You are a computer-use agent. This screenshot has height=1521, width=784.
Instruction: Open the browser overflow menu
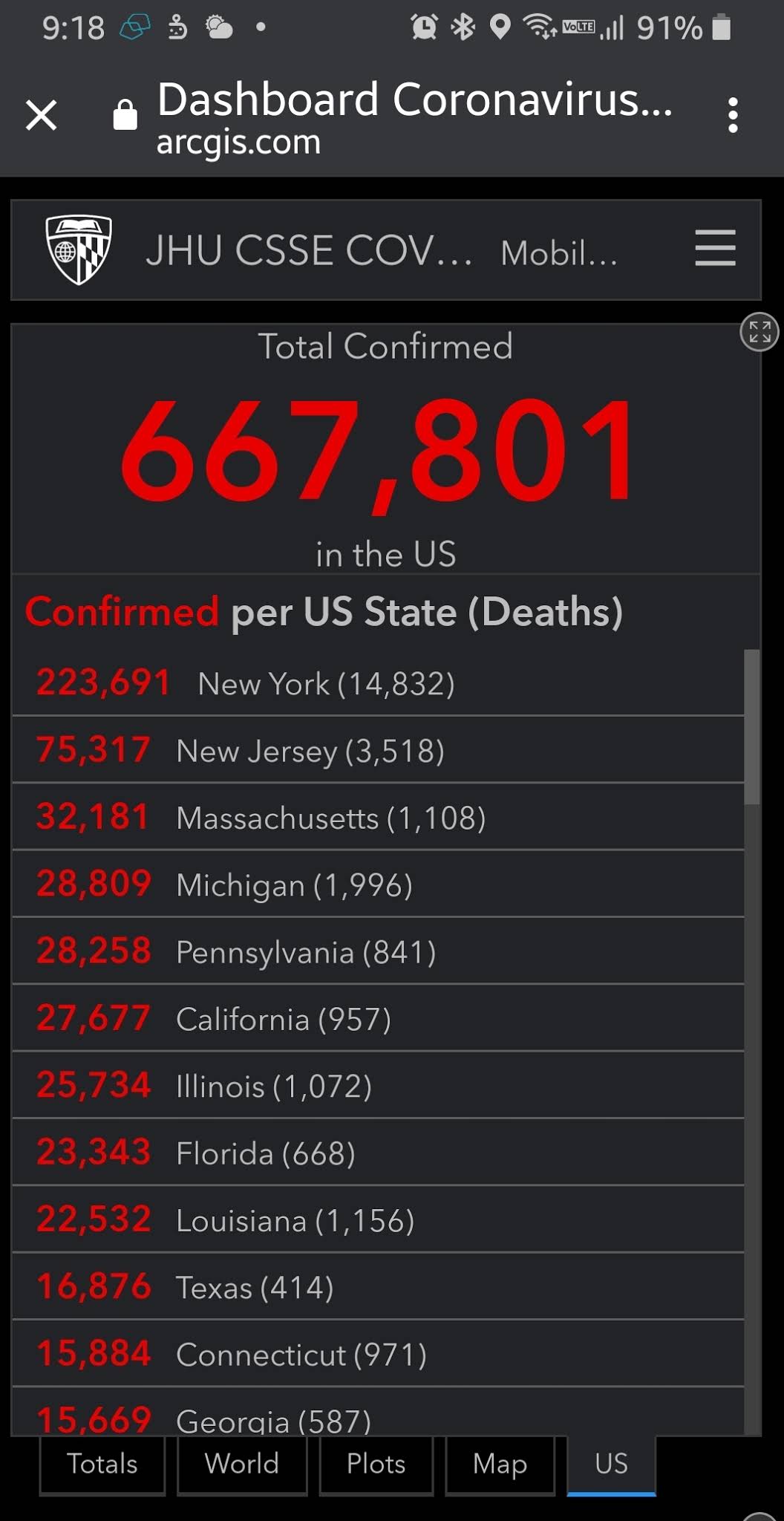[733, 116]
